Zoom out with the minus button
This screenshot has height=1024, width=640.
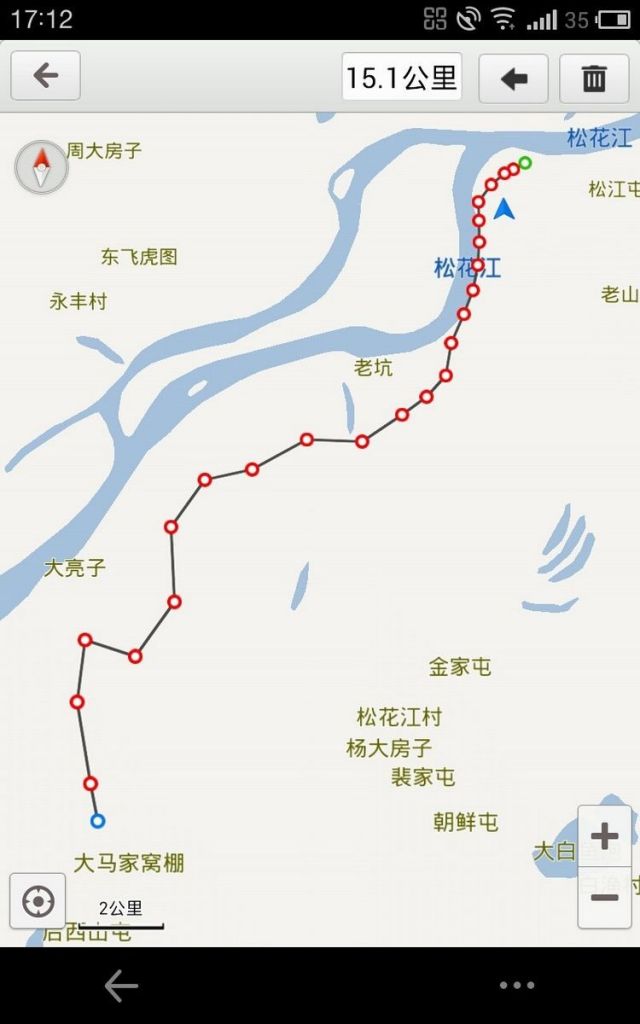pyautogui.click(x=604, y=897)
